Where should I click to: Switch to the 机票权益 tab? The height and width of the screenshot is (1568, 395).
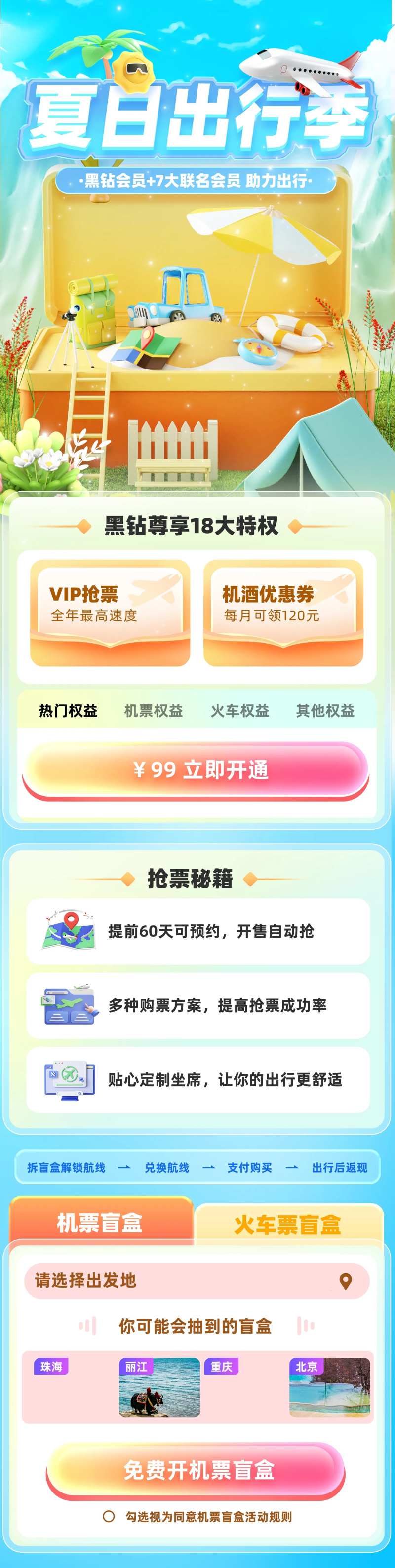click(x=154, y=710)
